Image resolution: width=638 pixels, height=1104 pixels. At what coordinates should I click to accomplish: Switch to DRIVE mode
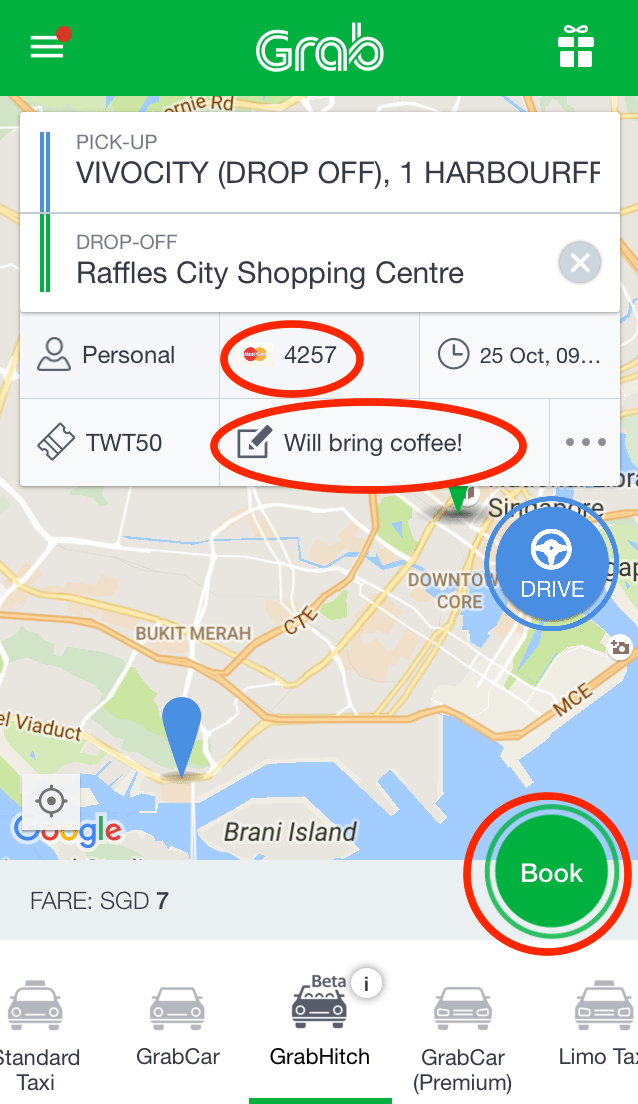tap(551, 566)
